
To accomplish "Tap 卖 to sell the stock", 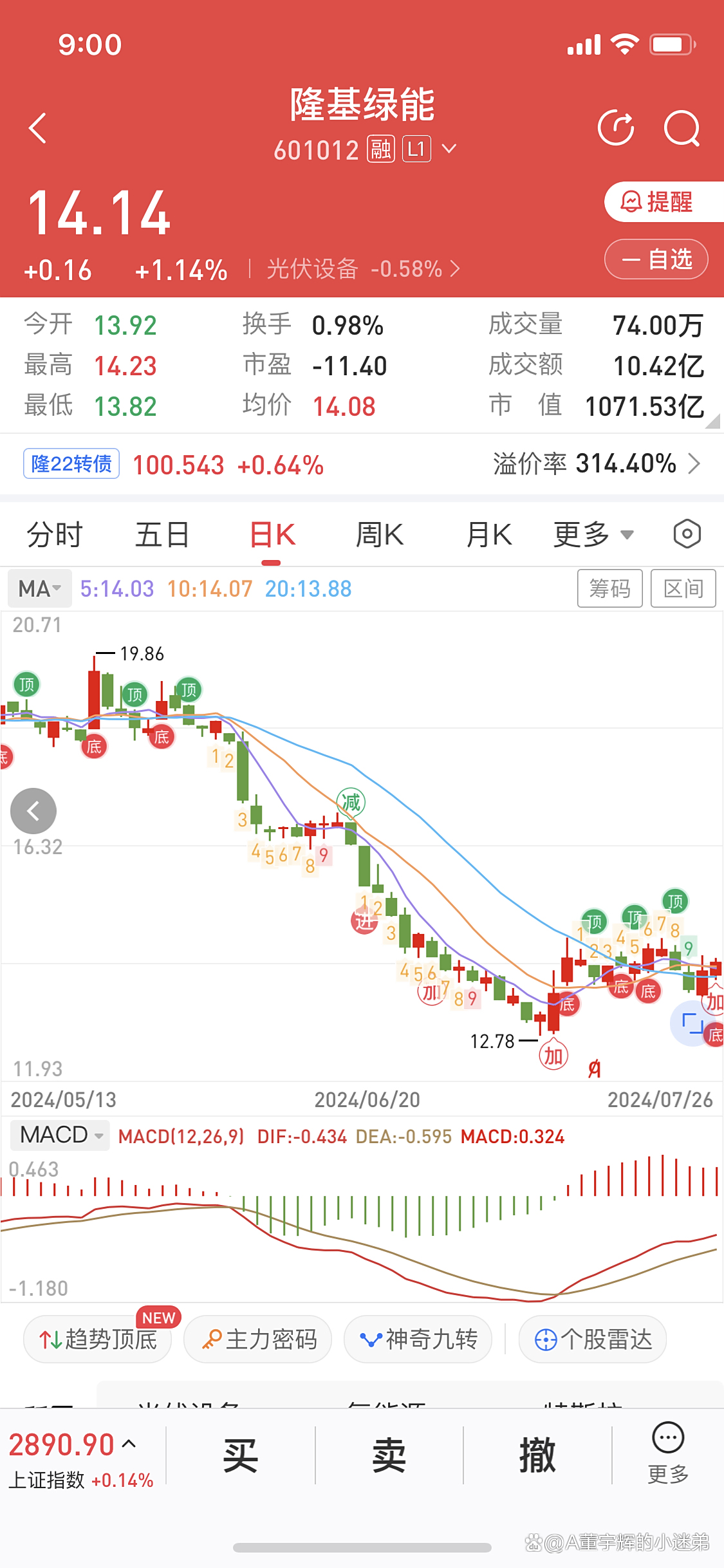I will pyautogui.click(x=389, y=1455).
